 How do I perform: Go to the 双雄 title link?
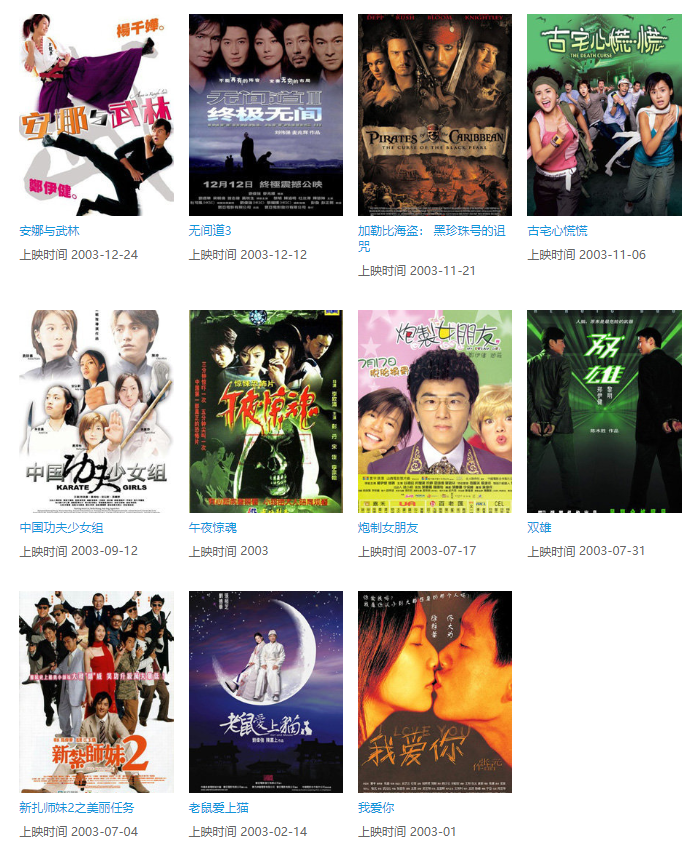pos(539,528)
